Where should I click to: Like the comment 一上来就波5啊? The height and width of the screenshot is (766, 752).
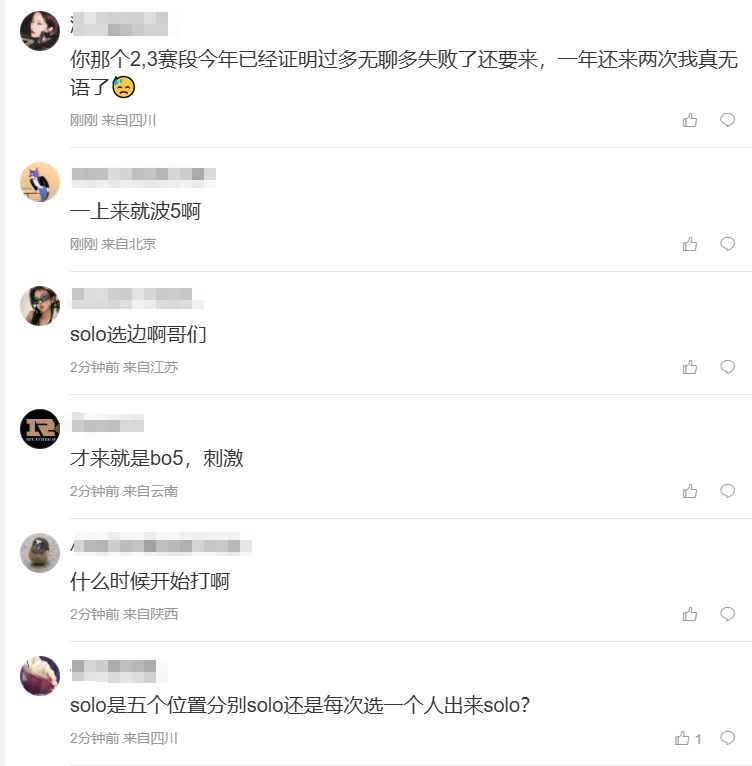[690, 244]
